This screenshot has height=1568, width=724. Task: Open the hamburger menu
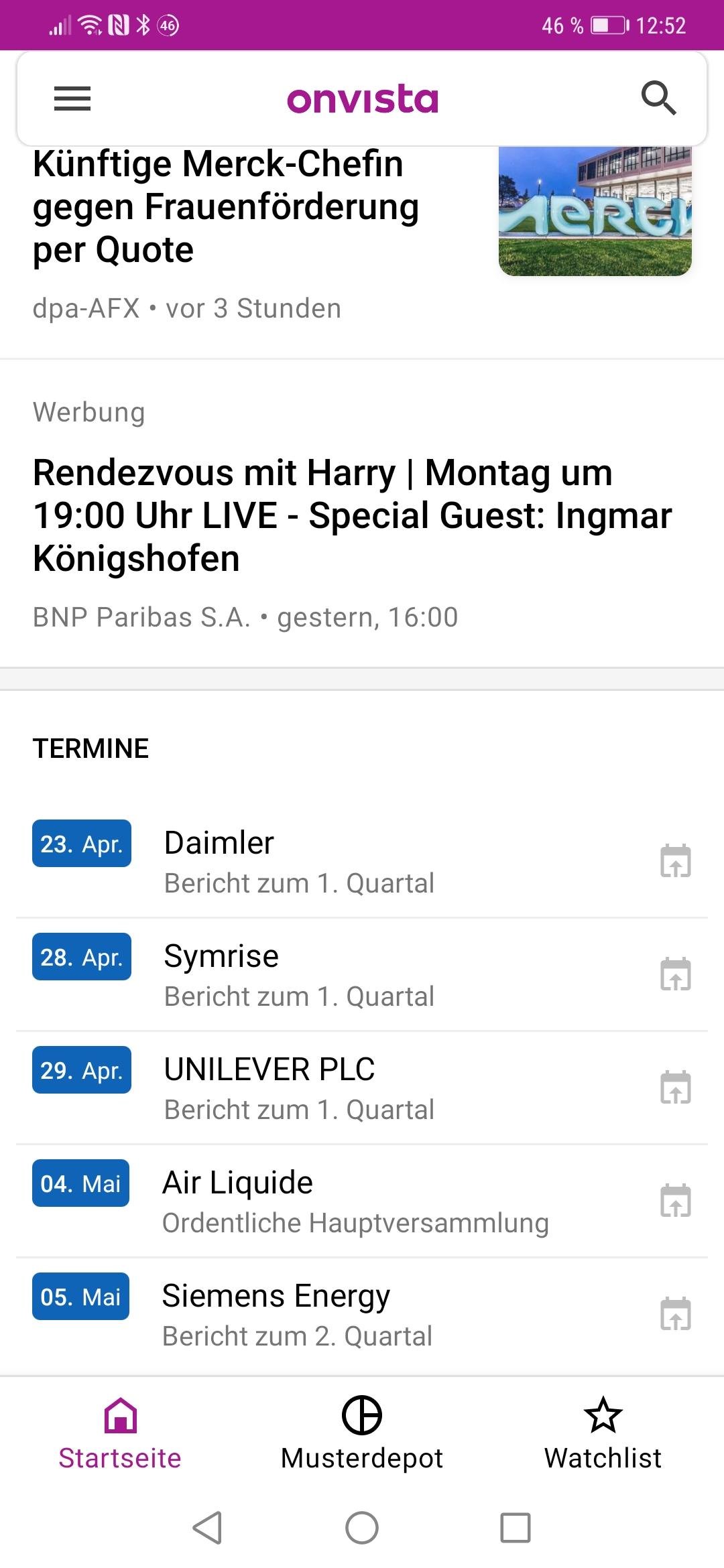[x=72, y=99]
